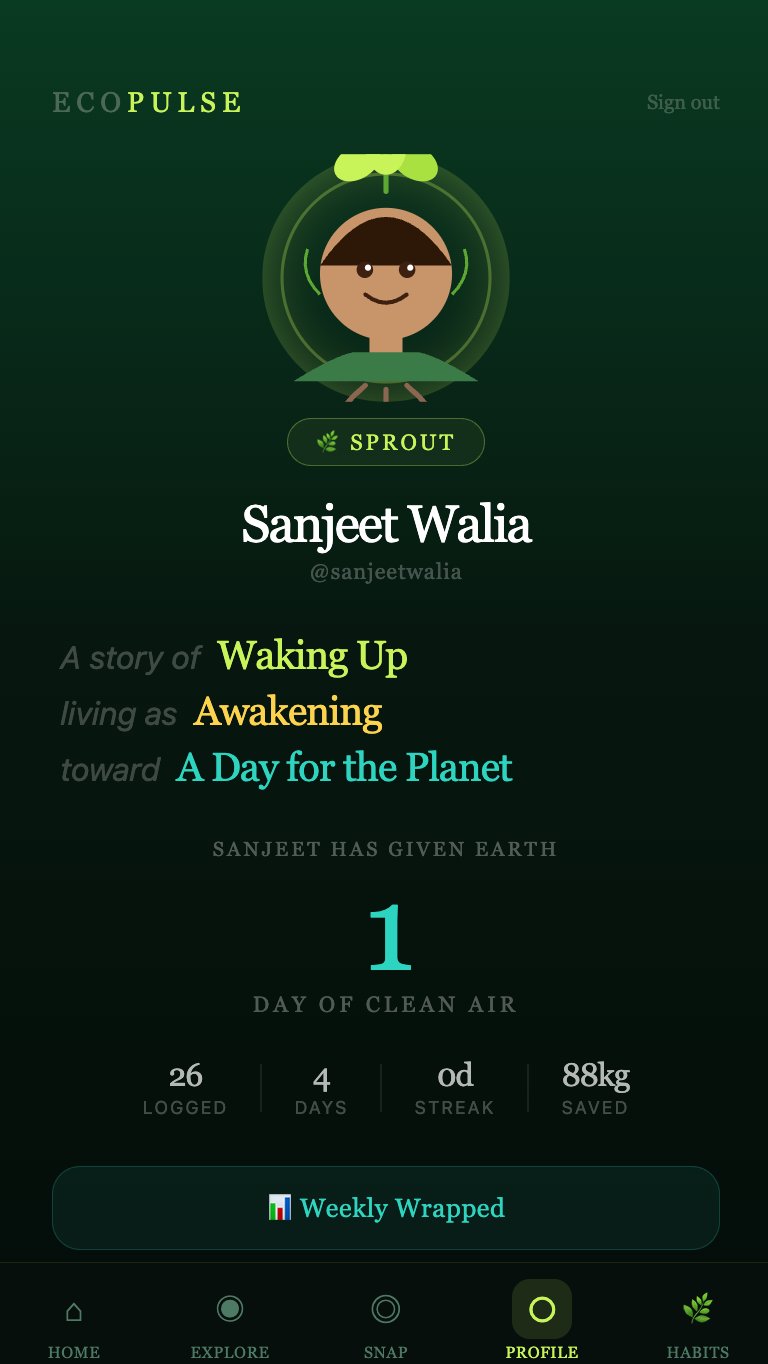Screen dimensions: 768x1364
Task: Select the Profile ring icon
Action: (x=541, y=1308)
